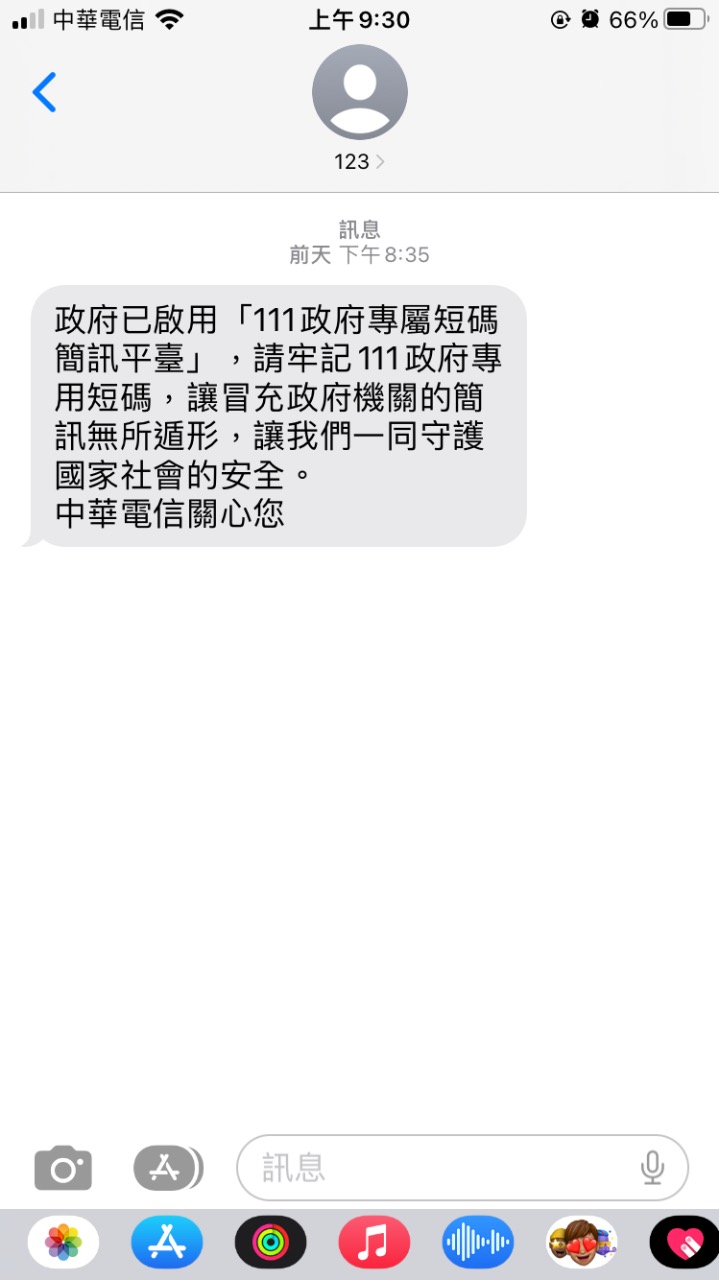Toggle the iMessage app drawer button
Viewport: 719px width, 1280px height.
[x=168, y=1167]
